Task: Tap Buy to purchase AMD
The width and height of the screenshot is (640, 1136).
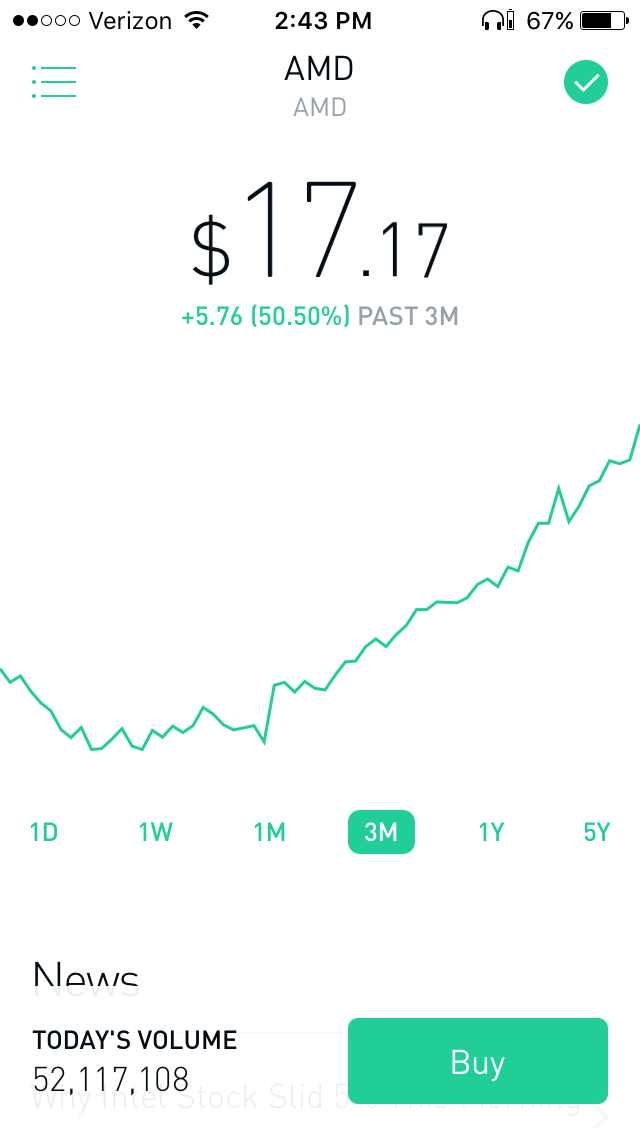Action: (478, 1061)
